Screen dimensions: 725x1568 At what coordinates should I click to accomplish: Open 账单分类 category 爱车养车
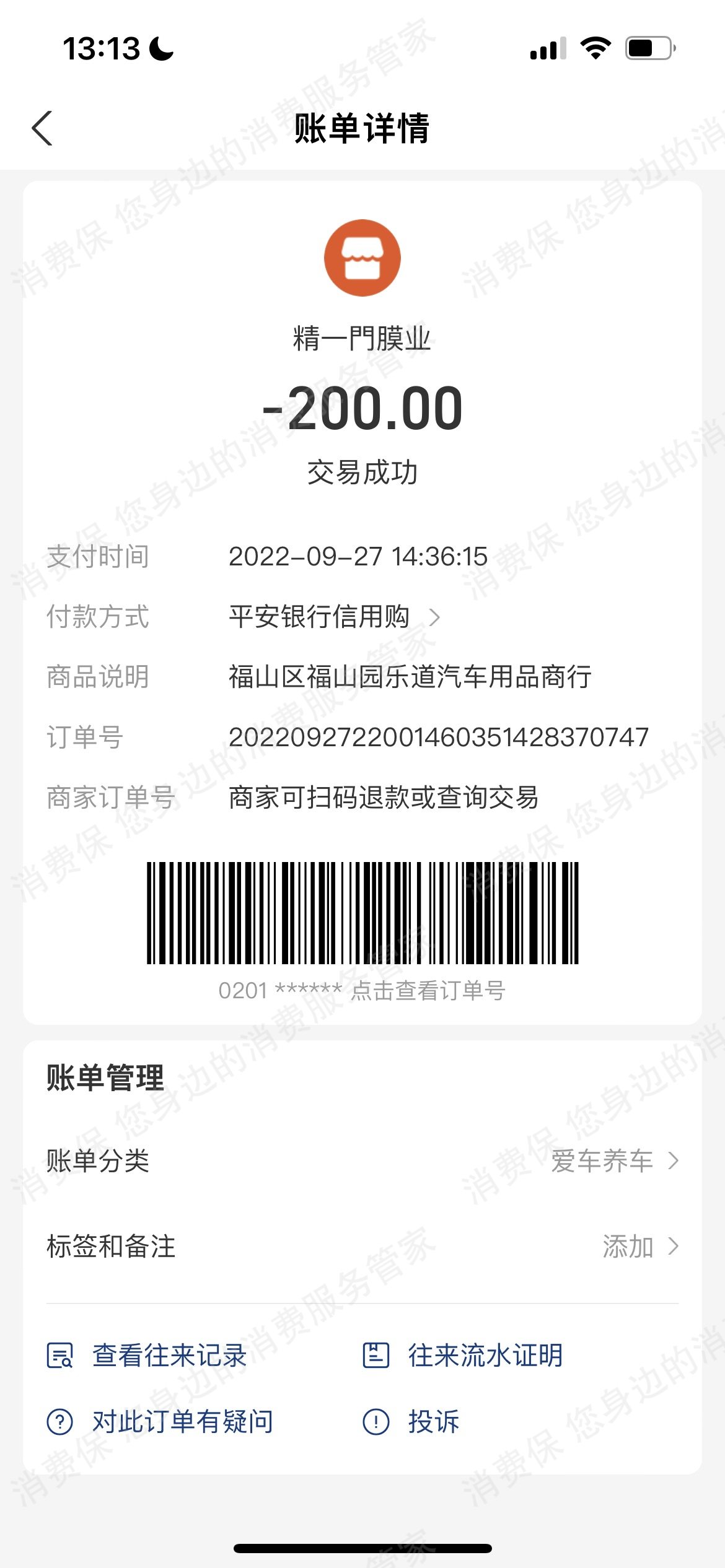613,1161
